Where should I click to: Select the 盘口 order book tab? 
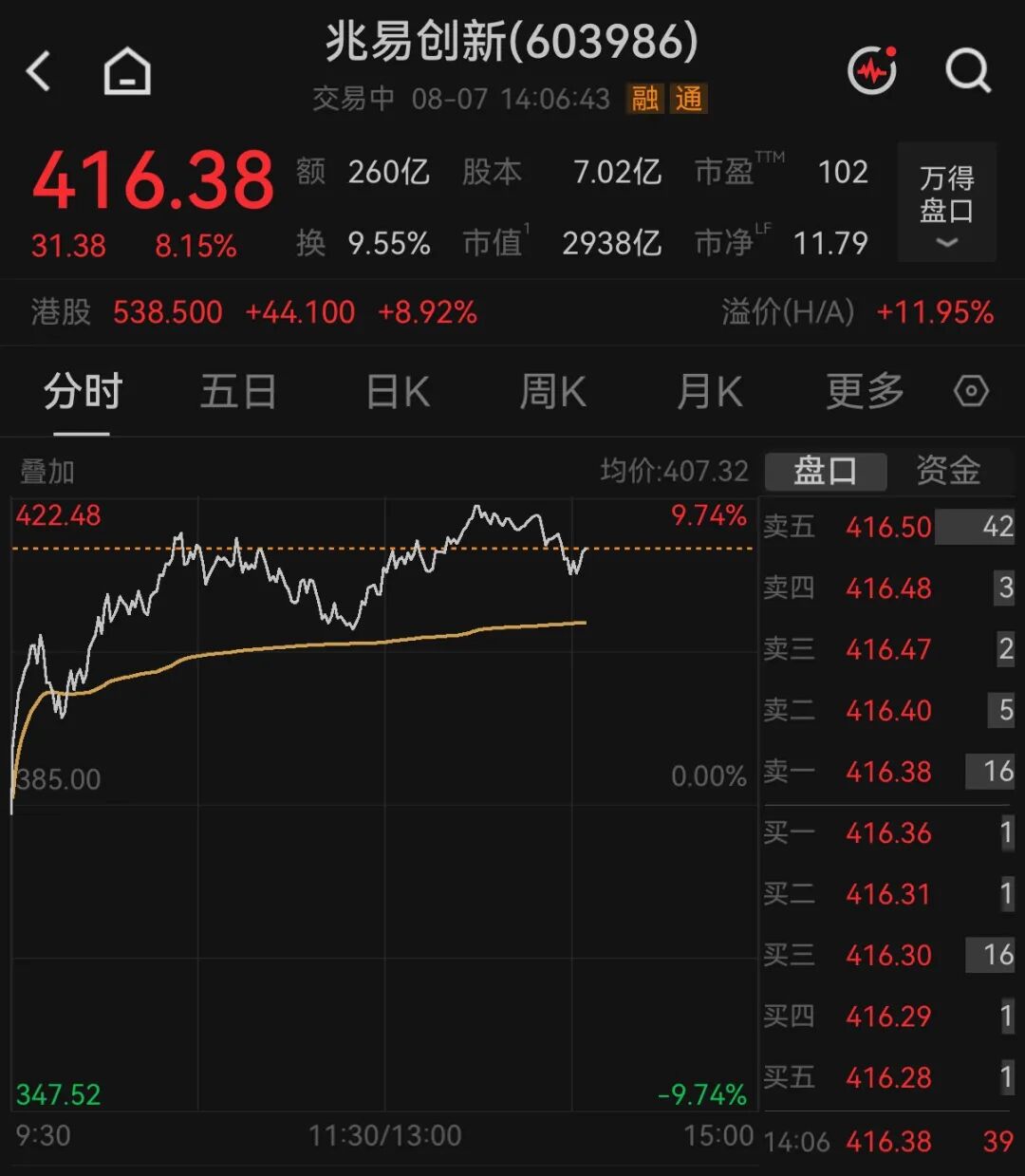[x=826, y=471]
